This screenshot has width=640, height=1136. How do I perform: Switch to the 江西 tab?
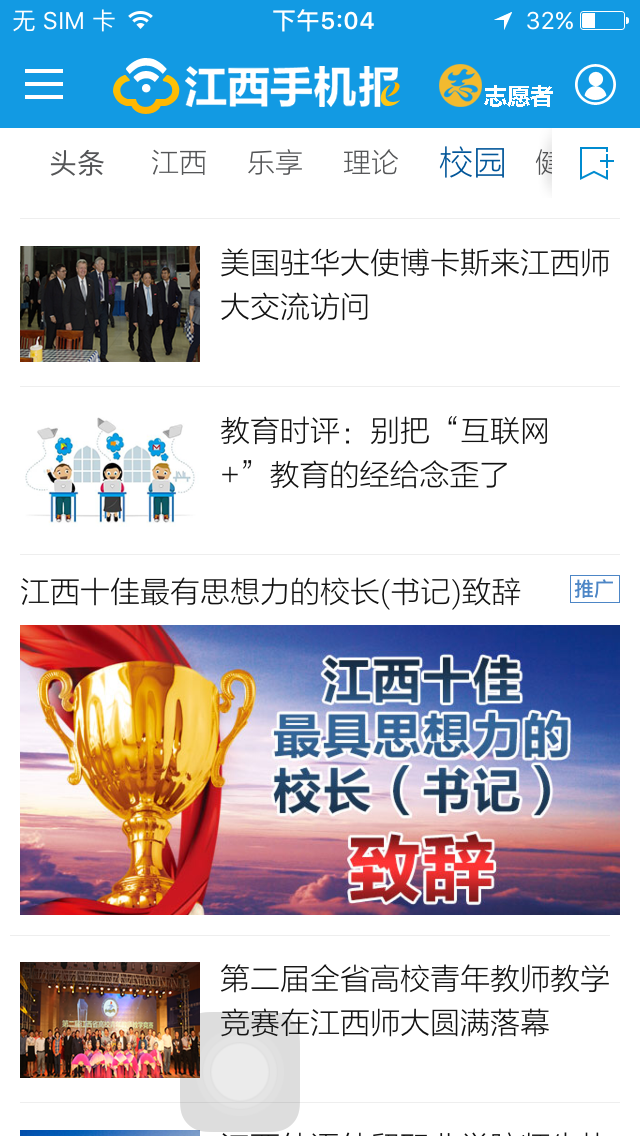point(179,163)
